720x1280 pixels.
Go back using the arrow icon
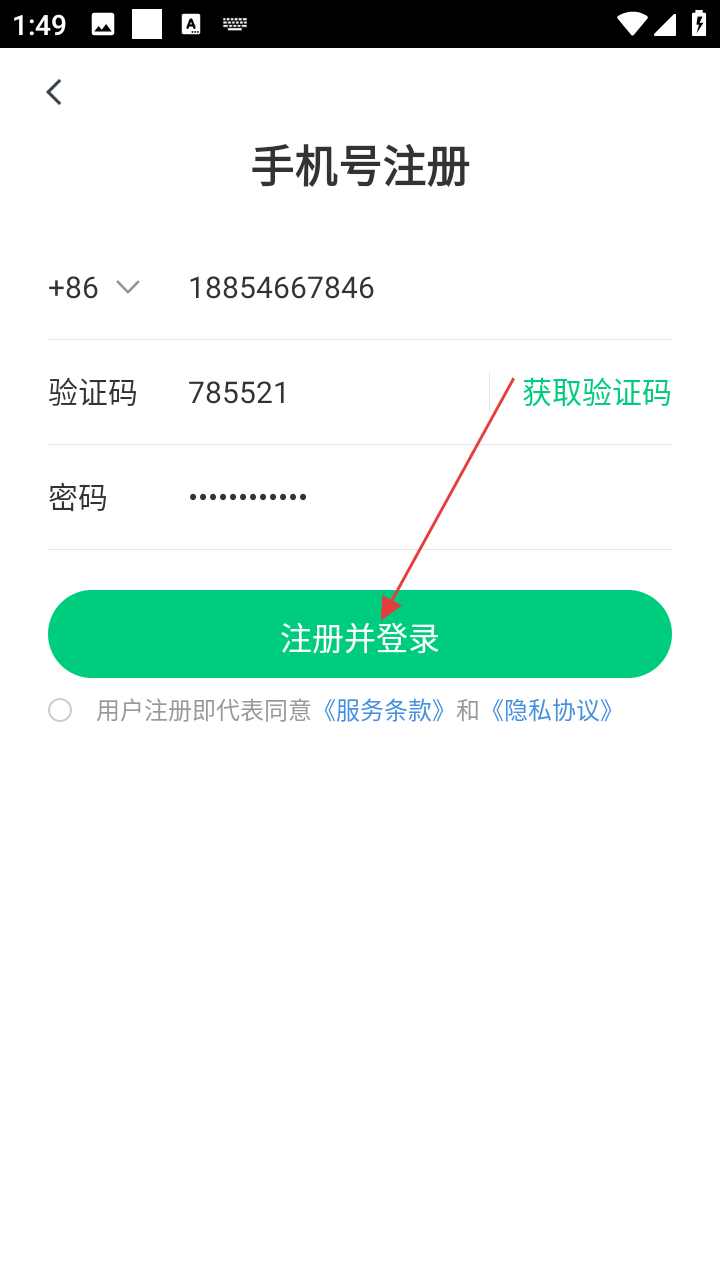point(54,92)
